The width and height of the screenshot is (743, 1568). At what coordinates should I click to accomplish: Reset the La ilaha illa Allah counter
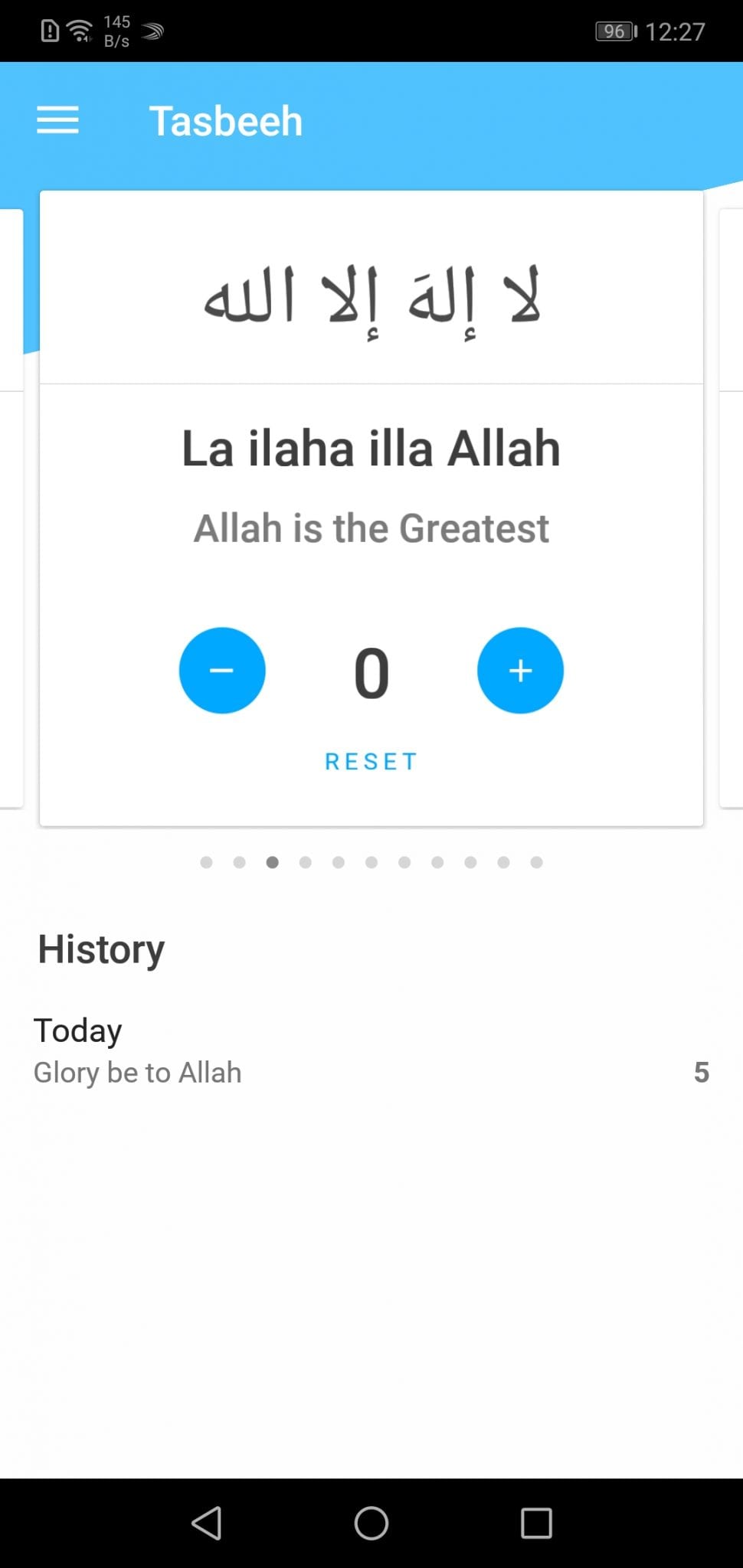click(371, 761)
